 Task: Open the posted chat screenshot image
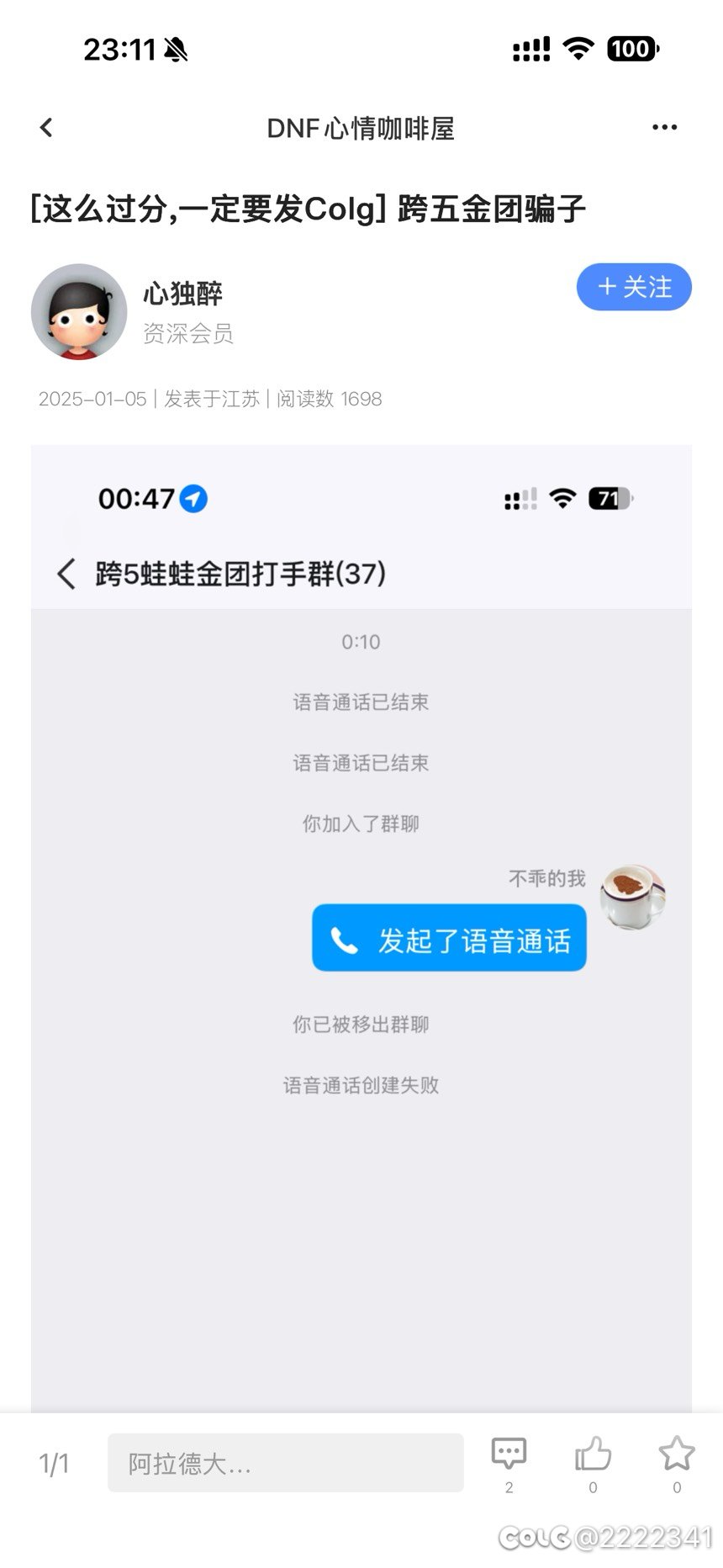pyautogui.click(x=361, y=925)
